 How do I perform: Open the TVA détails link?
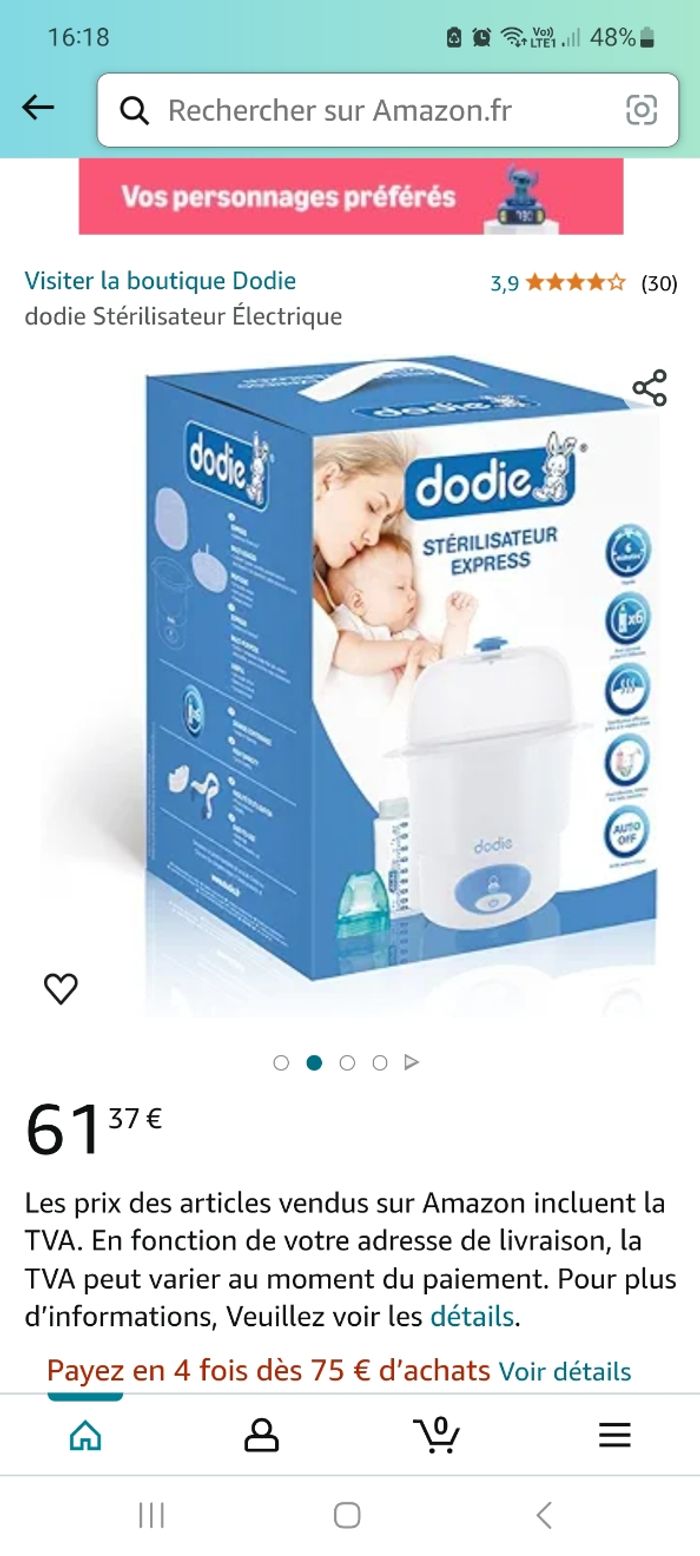click(472, 1316)
